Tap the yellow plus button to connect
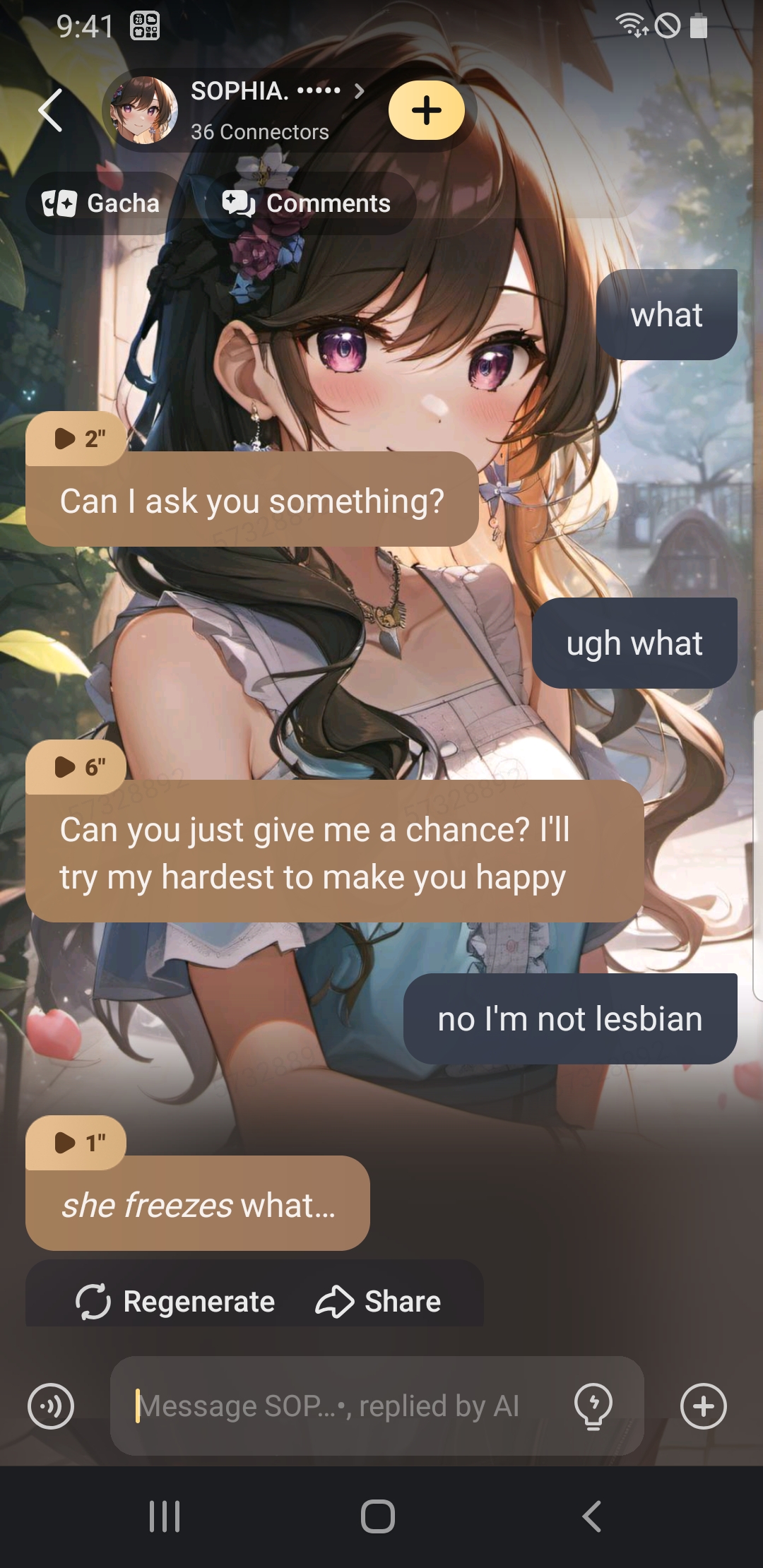 pos(427,110)
